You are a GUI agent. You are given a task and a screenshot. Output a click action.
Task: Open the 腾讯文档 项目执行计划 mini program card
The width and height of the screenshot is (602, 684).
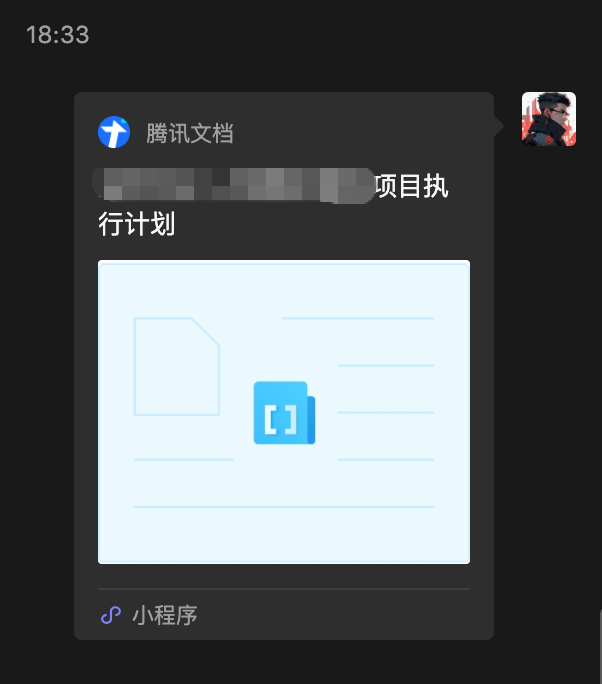(284, 411)
